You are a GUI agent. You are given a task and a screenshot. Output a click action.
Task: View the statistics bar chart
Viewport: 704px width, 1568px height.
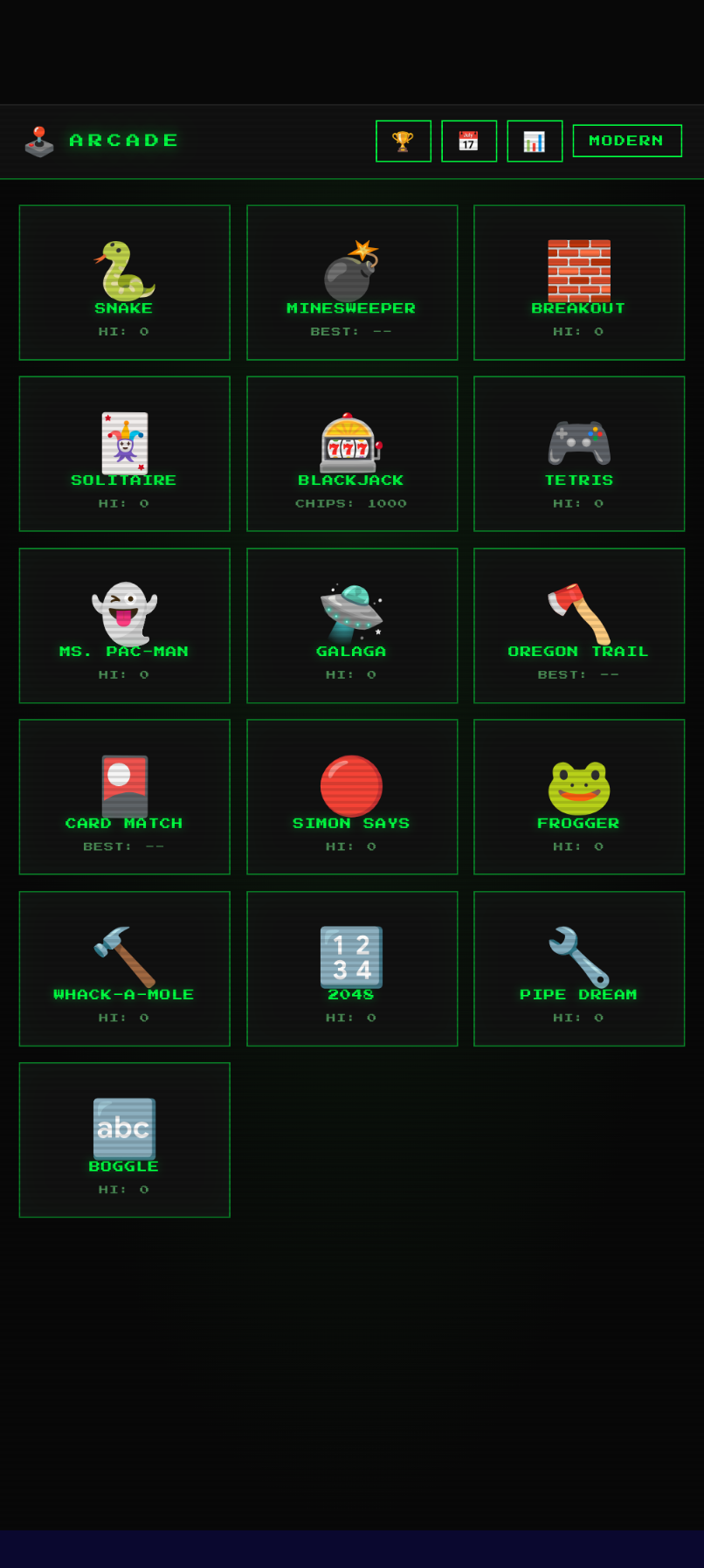tap(534, 141)
